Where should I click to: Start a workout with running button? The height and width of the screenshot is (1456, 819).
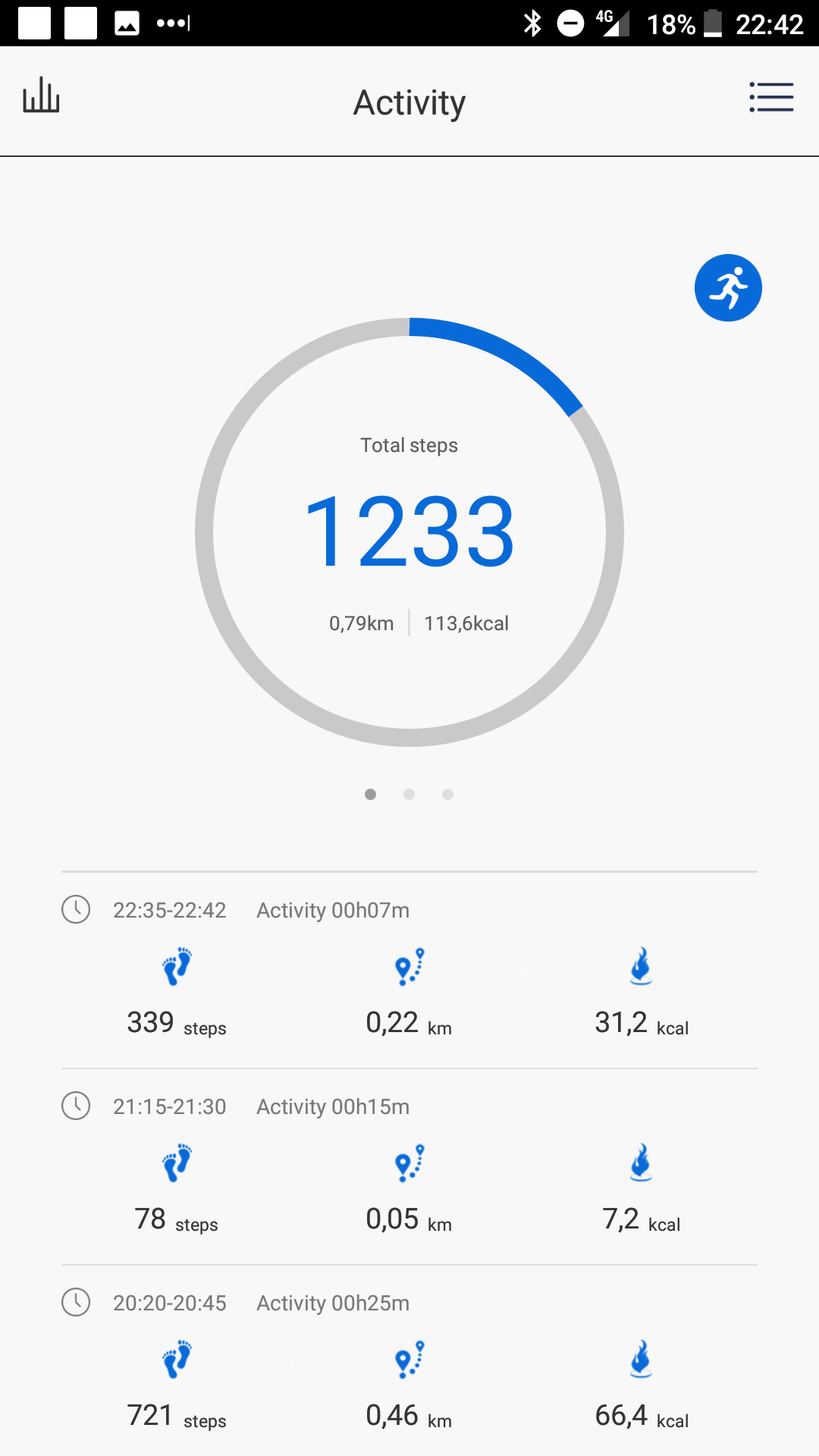[728, 288]
